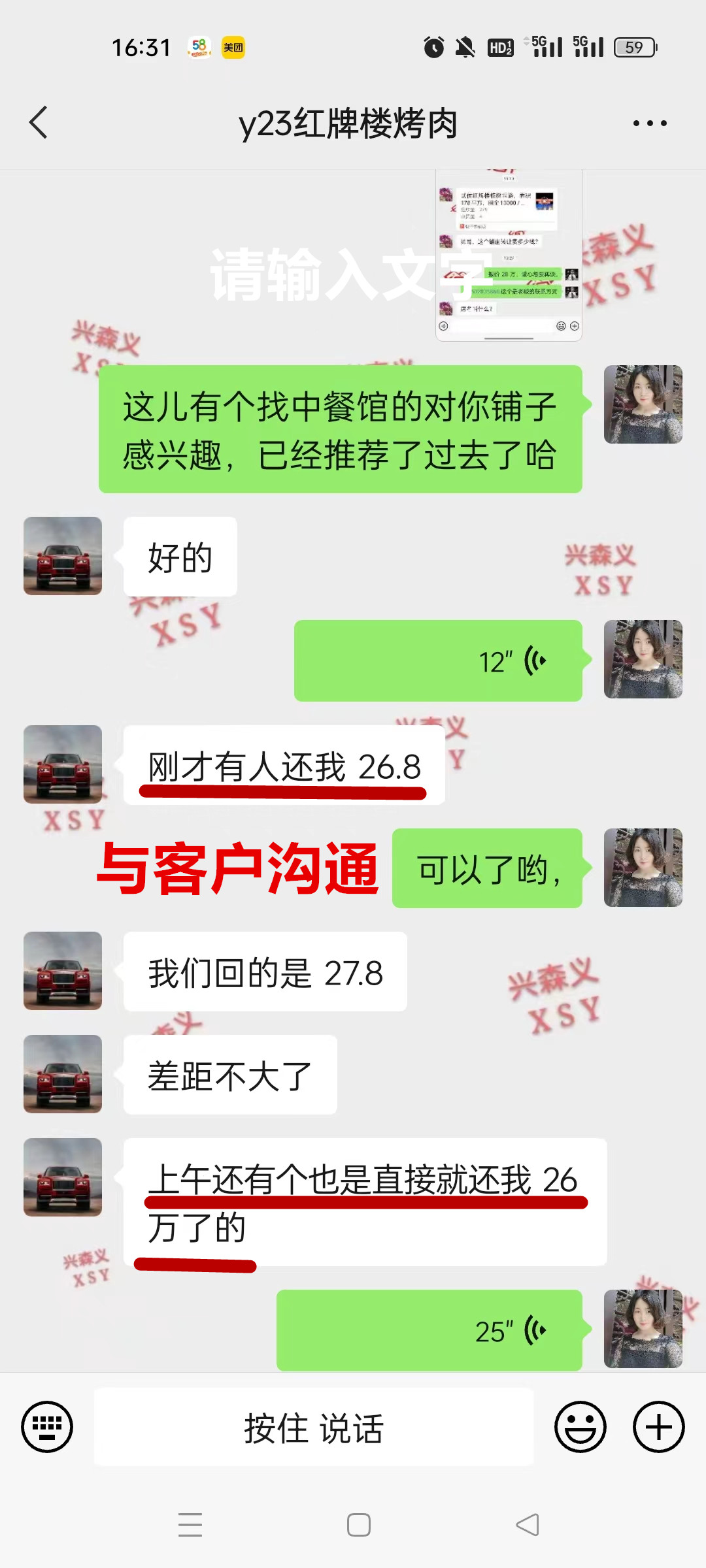The width and height of the screenshot is (706, 1568).
Task: Open the emoji sticker panel
Action: coord(580,1427)
